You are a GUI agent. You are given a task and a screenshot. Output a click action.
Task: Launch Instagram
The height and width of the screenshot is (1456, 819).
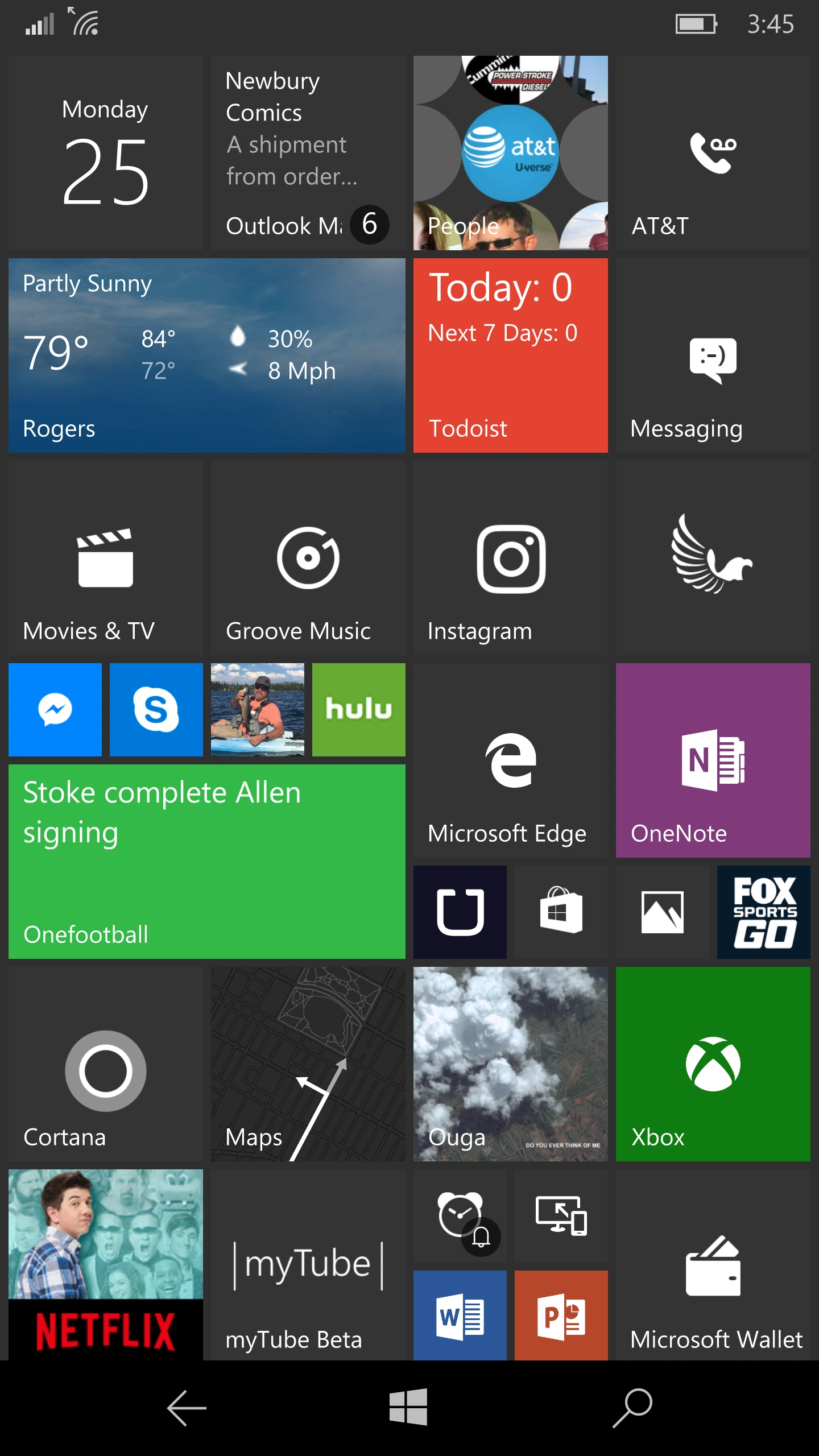pos(510,558)
